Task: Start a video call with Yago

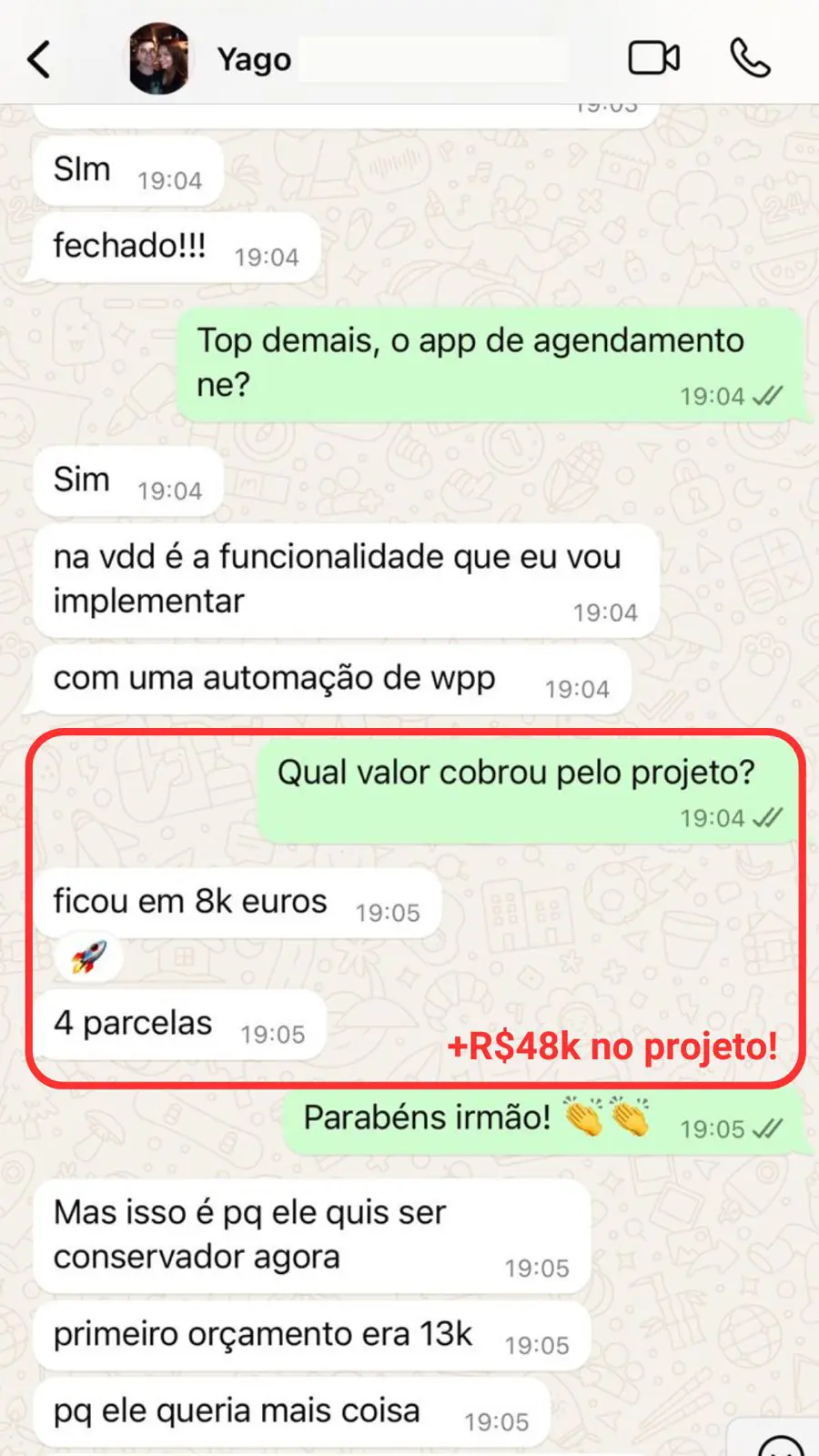Action: [654, 57]
